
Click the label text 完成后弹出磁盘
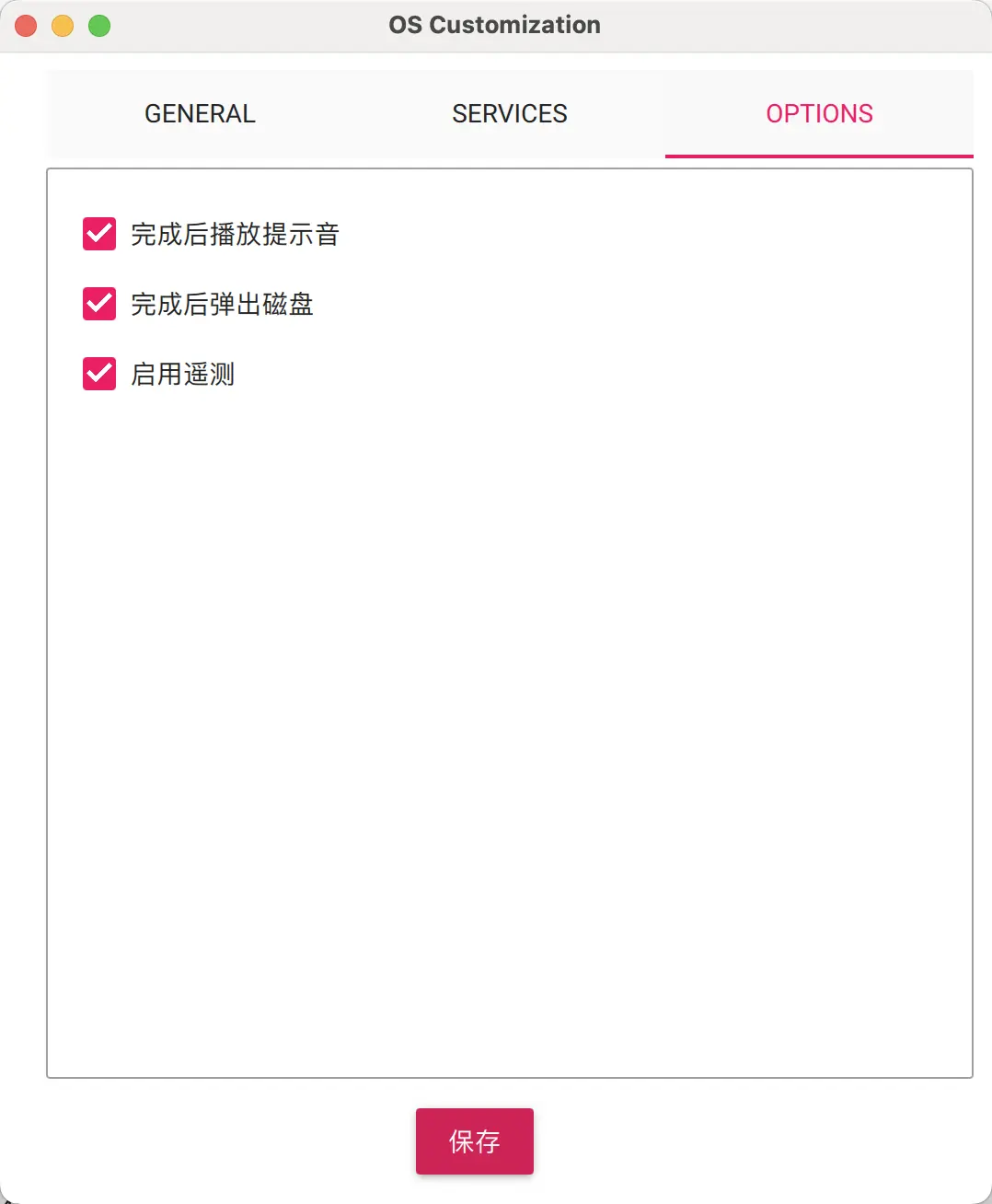coord(221,304)
